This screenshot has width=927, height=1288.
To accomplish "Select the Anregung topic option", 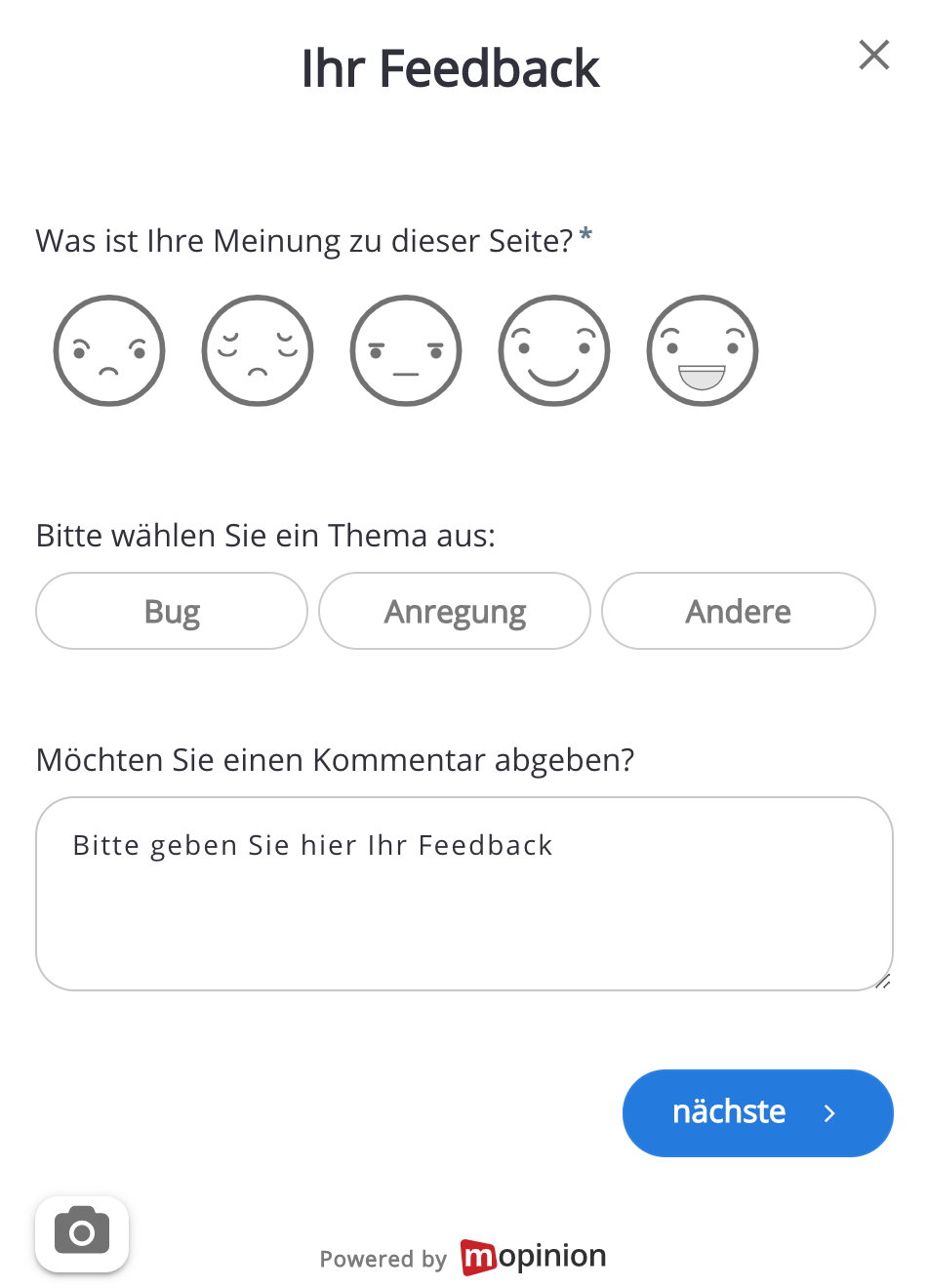I will (x=454, y=611).
